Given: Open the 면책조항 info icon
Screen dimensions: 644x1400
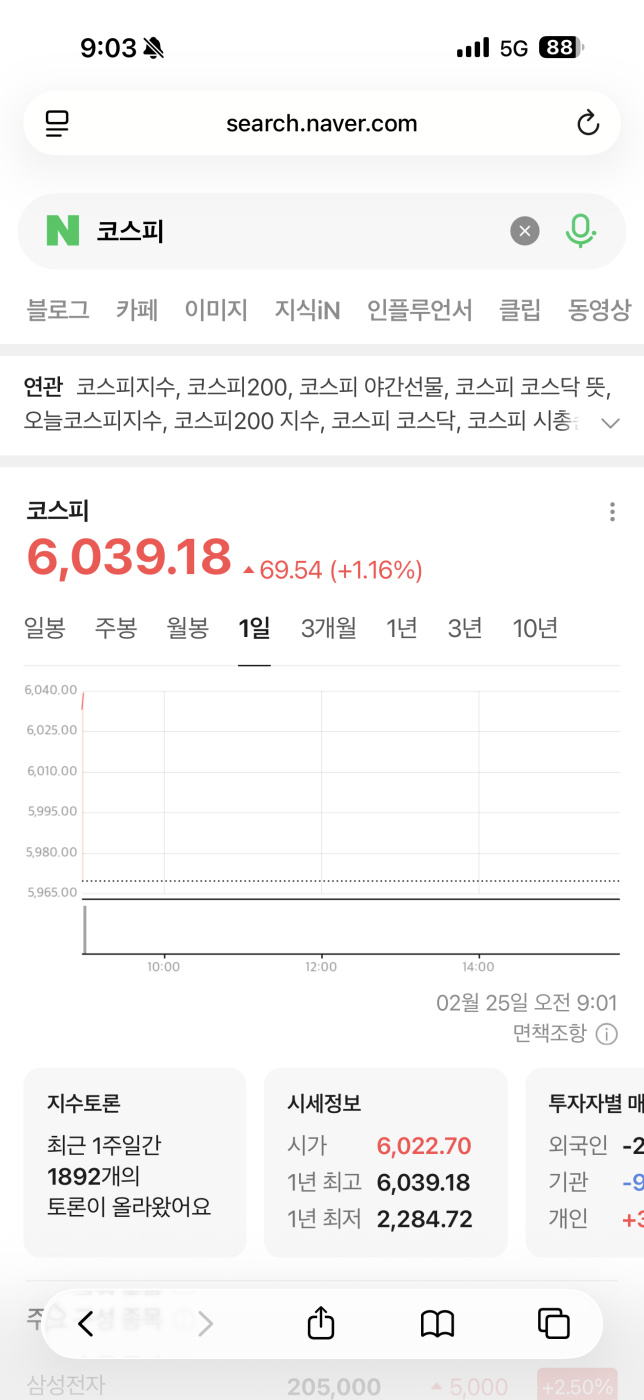Looking at the screenshot, I should [x=606, y=1033].
